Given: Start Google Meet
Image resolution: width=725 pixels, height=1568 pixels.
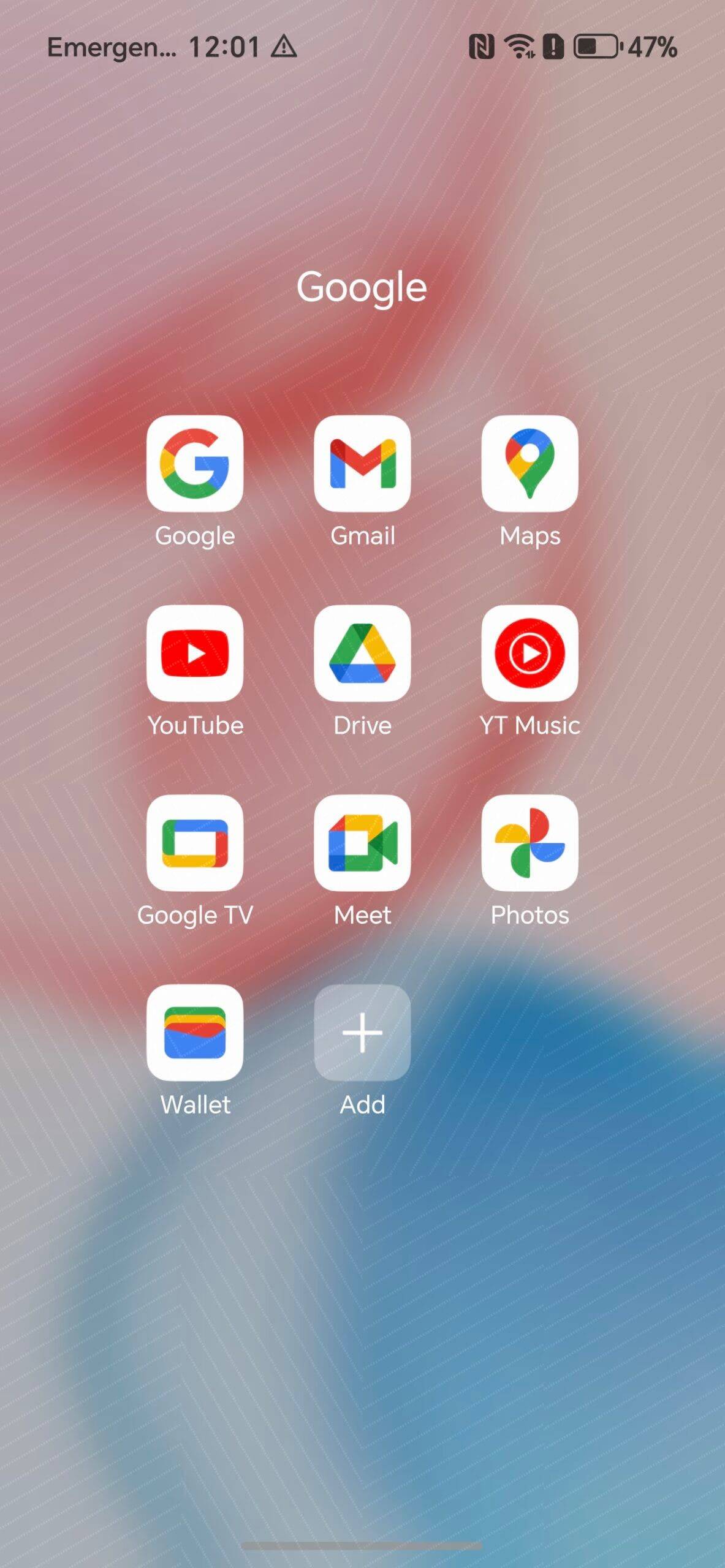Looking at the screenshot, I should (x=362, y=843).
